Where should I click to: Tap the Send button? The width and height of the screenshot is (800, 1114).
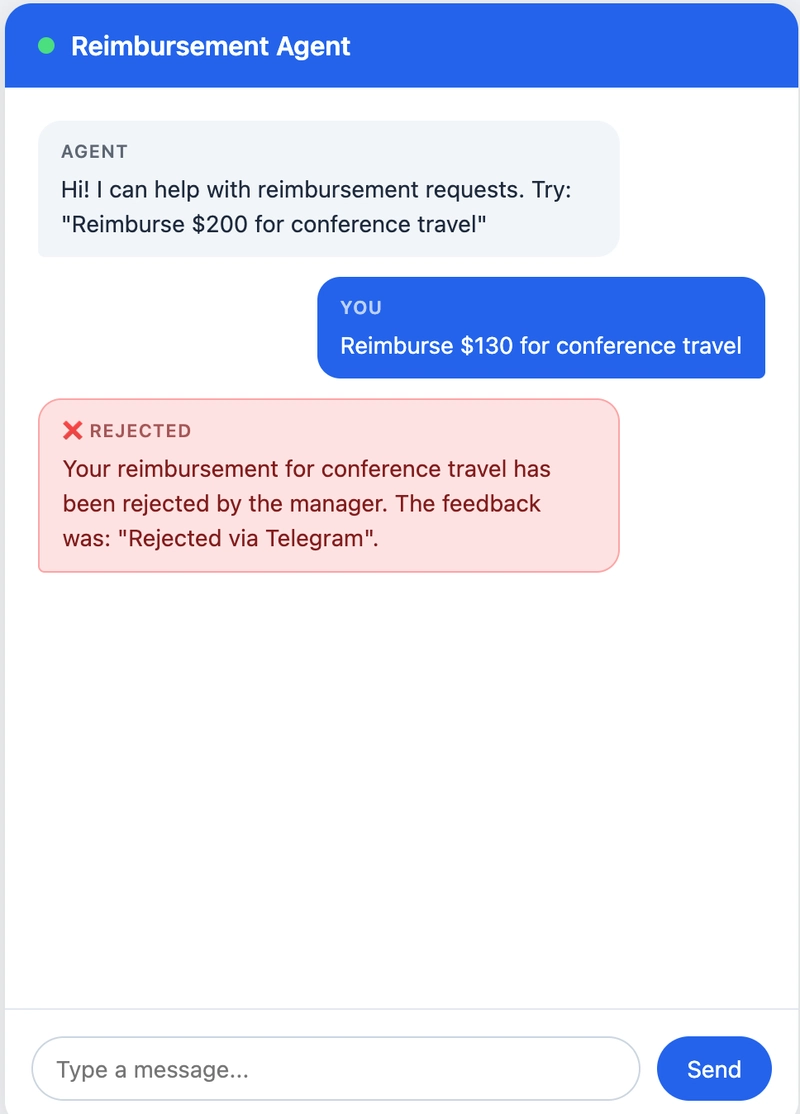713,1069
